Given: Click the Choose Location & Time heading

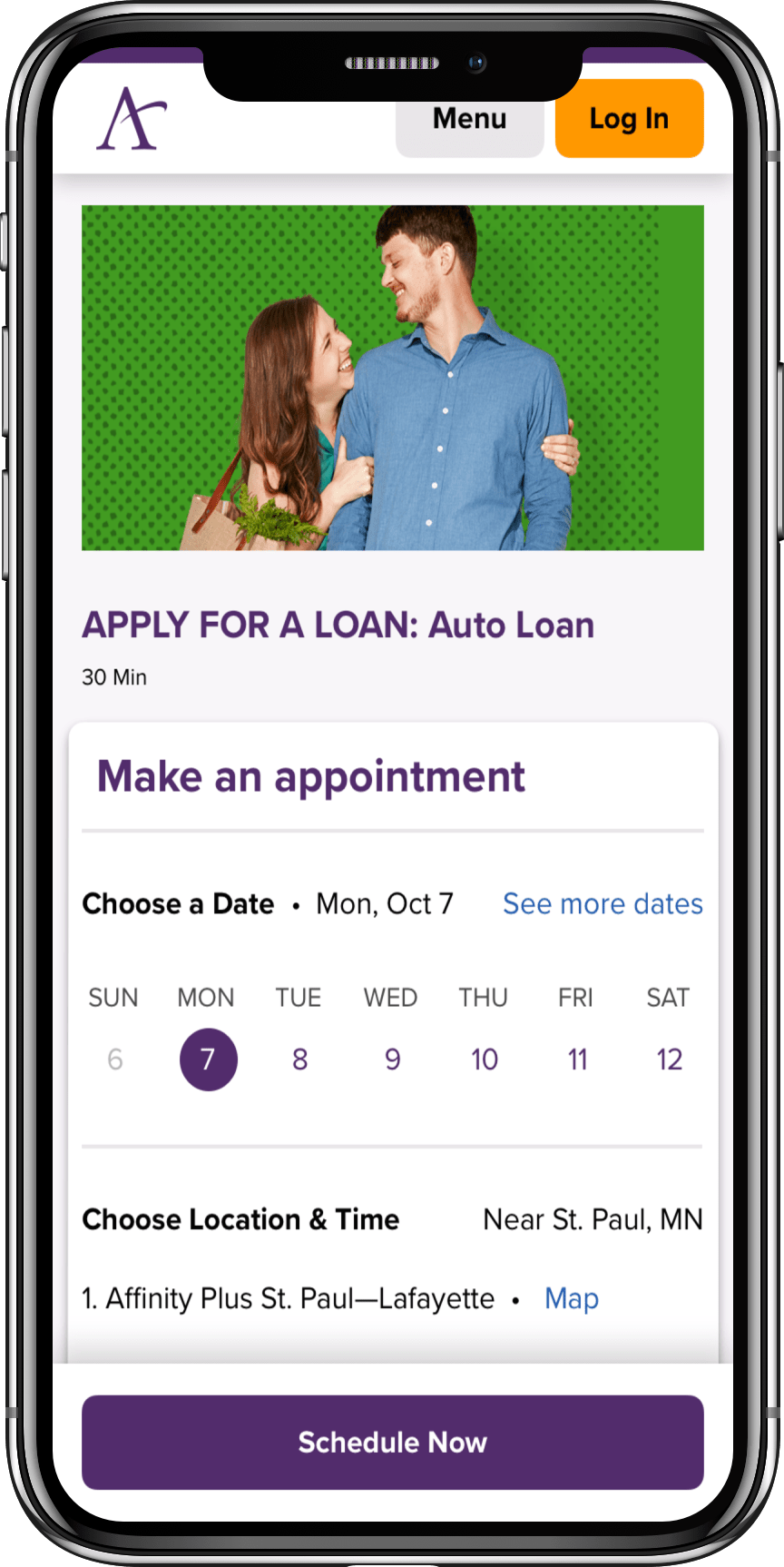Looking at the screenshot, I should 240,1219.
